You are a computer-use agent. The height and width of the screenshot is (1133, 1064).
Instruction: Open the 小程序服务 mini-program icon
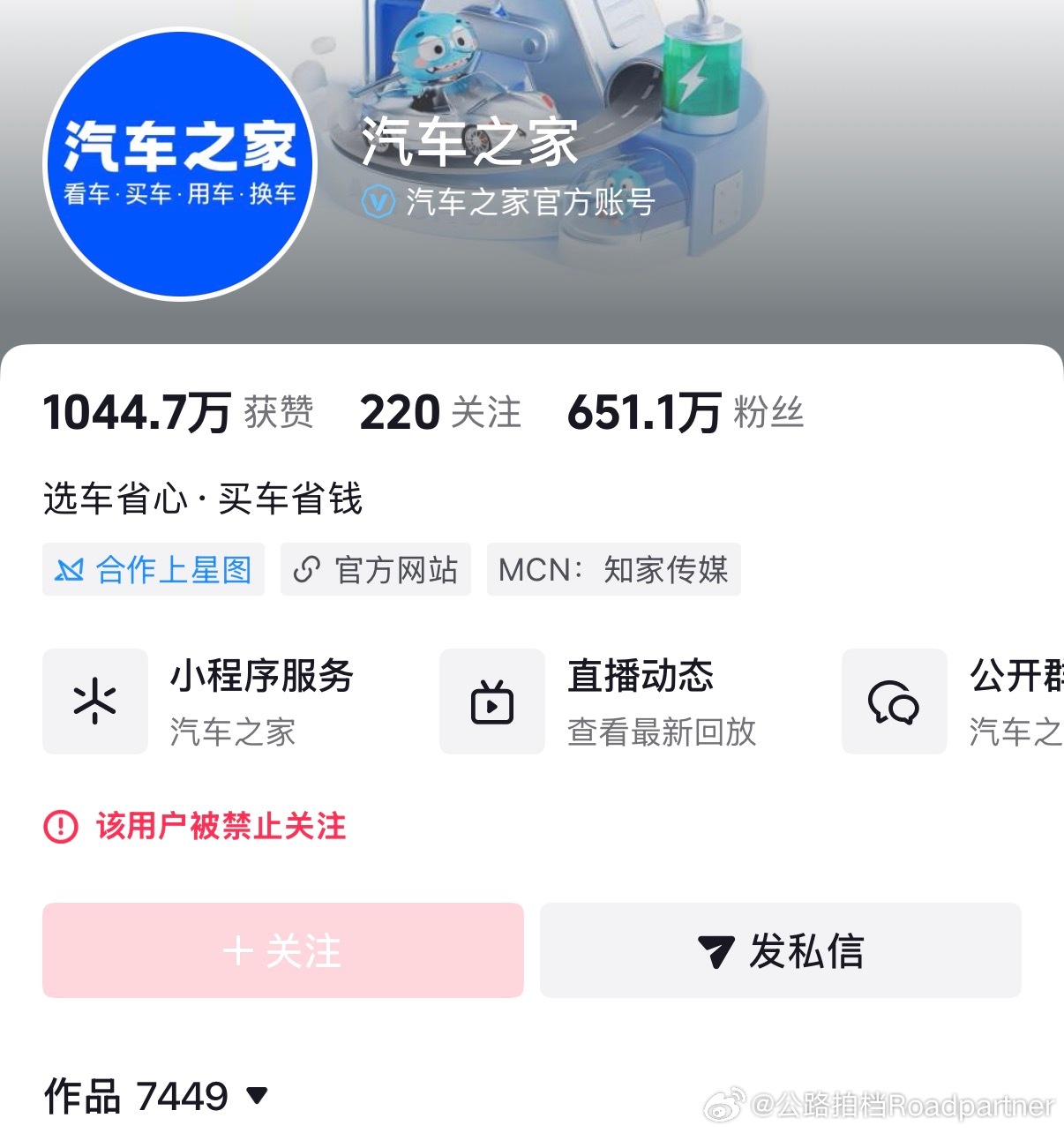tap(95, 702)
